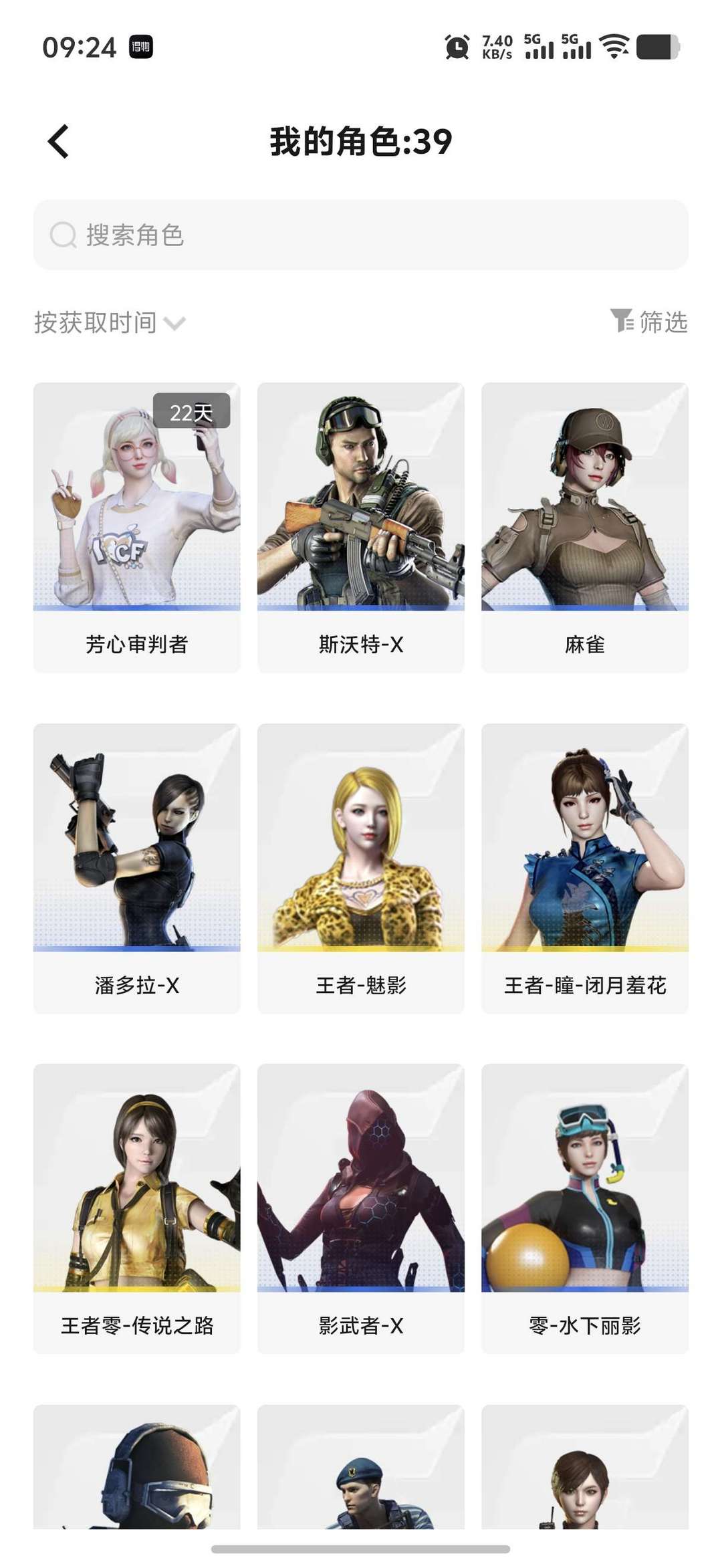Tap the alarm icon in status bar
722x1568 pixels.
[x=456, y=47]
